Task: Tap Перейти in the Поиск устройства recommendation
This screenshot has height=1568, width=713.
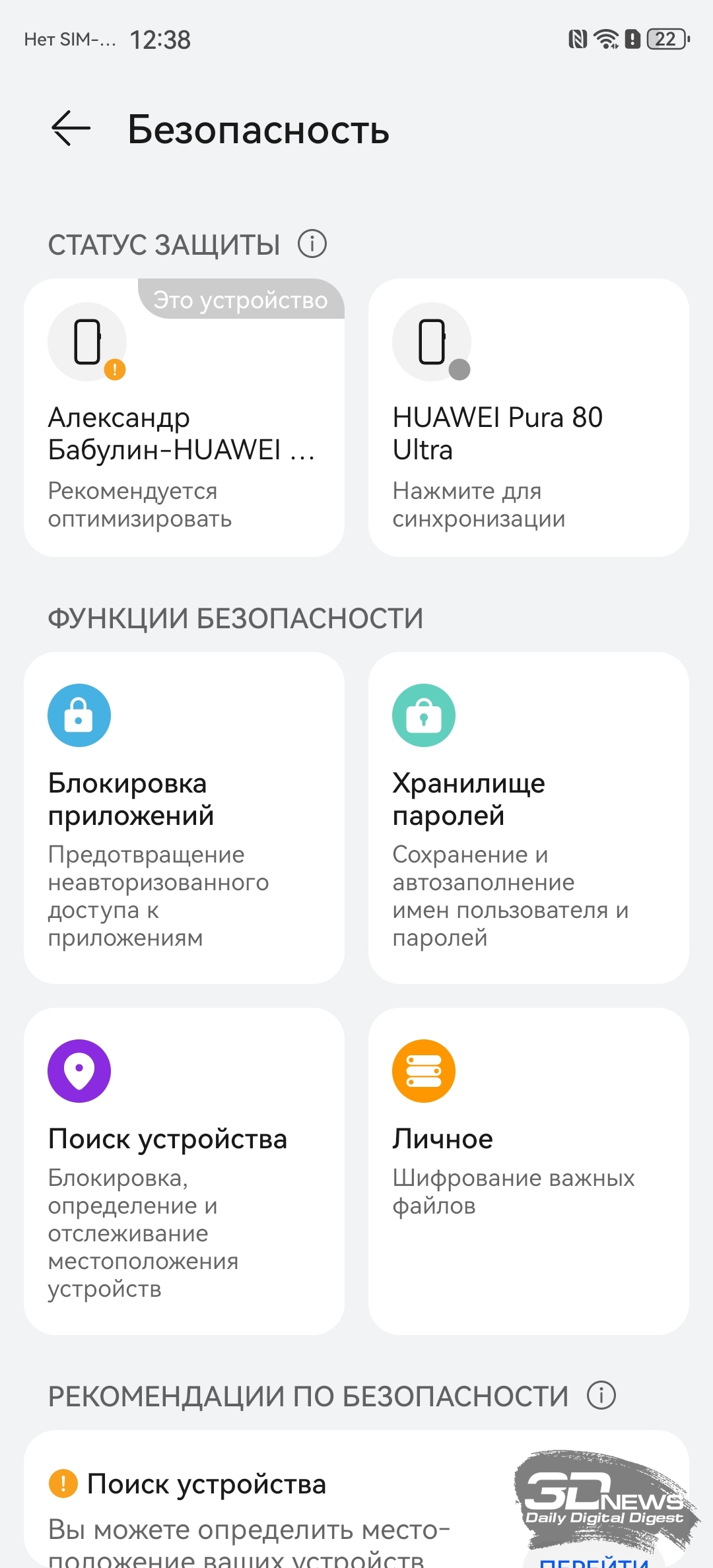Action: [x=594, y=1560]
